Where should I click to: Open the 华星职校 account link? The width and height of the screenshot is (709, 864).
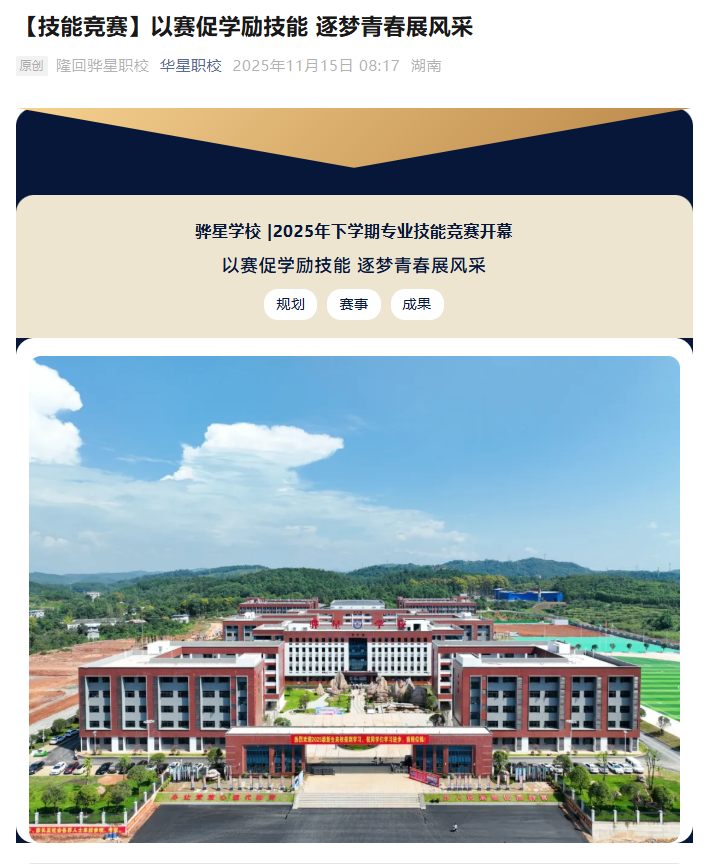coord(190,66)
